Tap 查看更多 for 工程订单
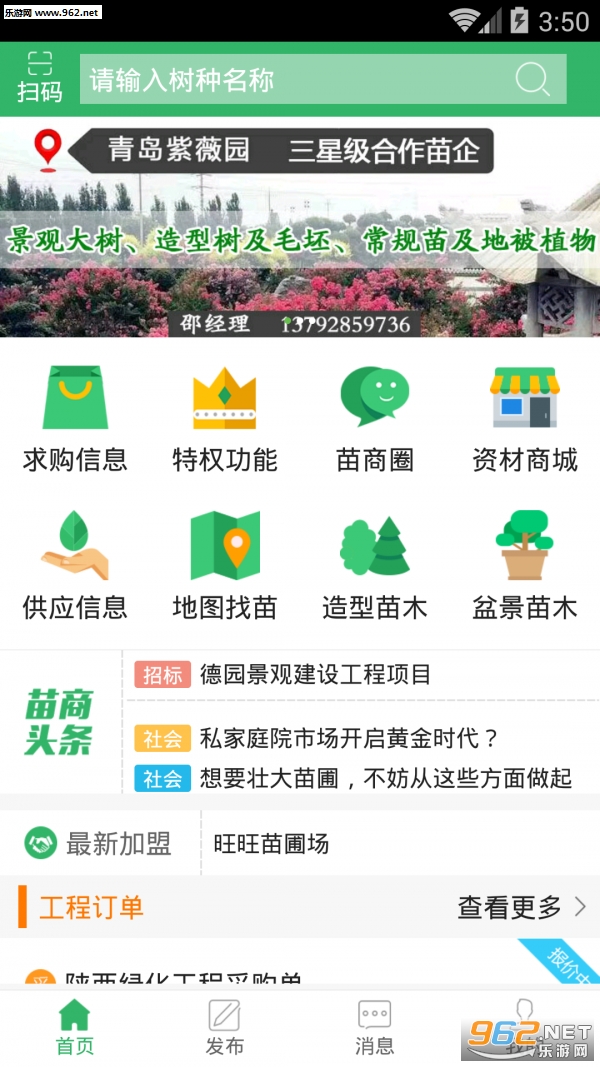 click(x=521, y=908)
